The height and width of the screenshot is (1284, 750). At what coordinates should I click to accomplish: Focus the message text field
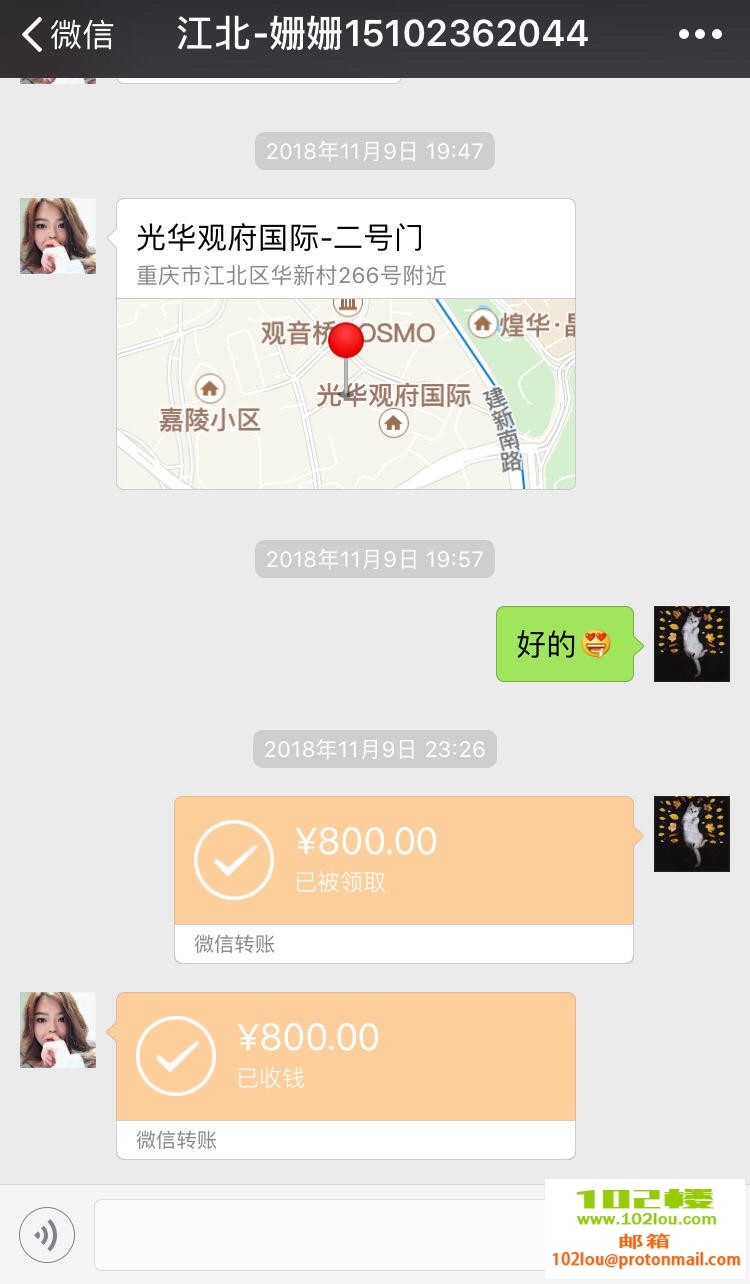[x=320, y=1235]
